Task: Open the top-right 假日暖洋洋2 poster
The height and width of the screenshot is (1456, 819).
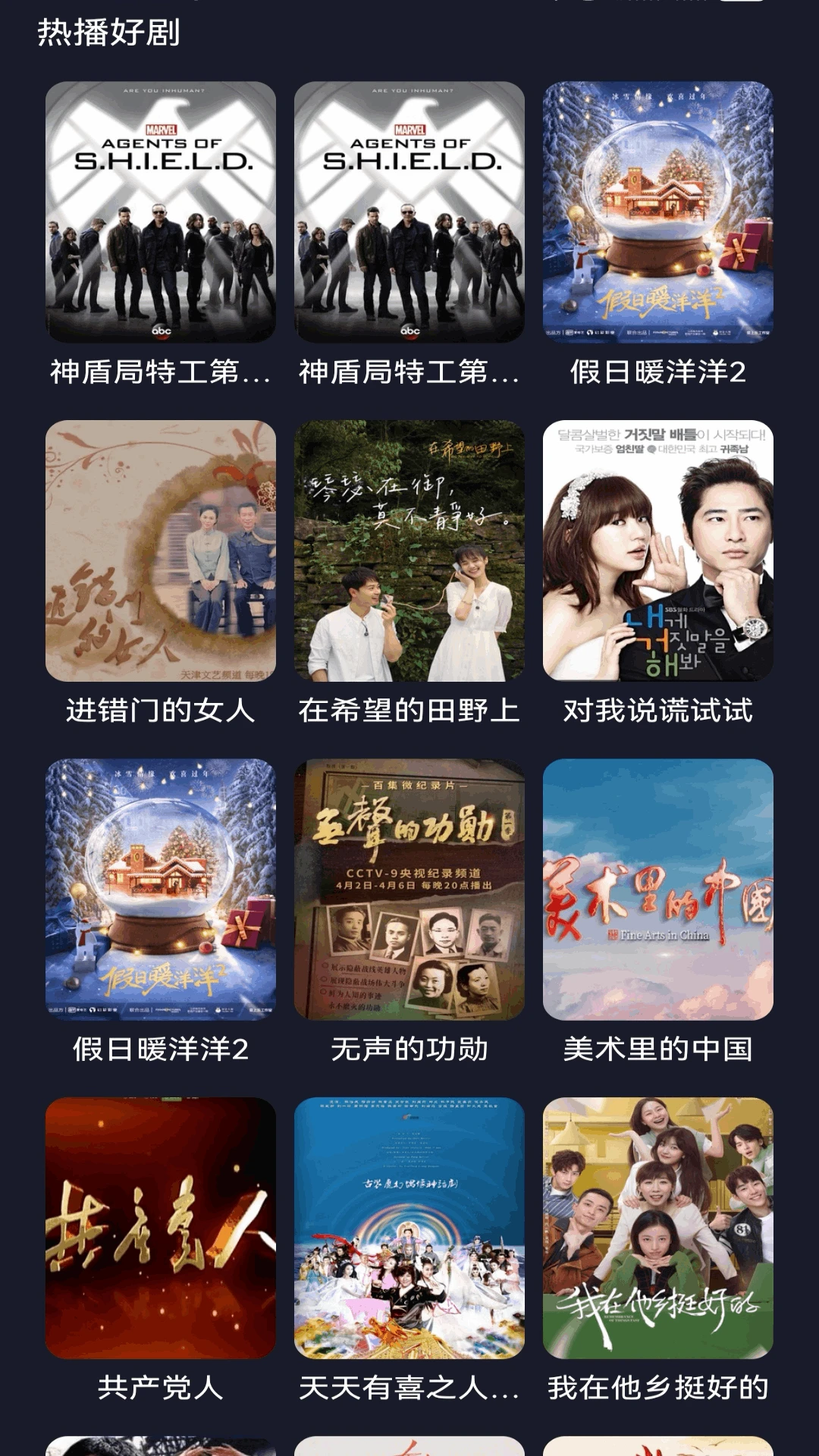Action: (x=658, y=212)
